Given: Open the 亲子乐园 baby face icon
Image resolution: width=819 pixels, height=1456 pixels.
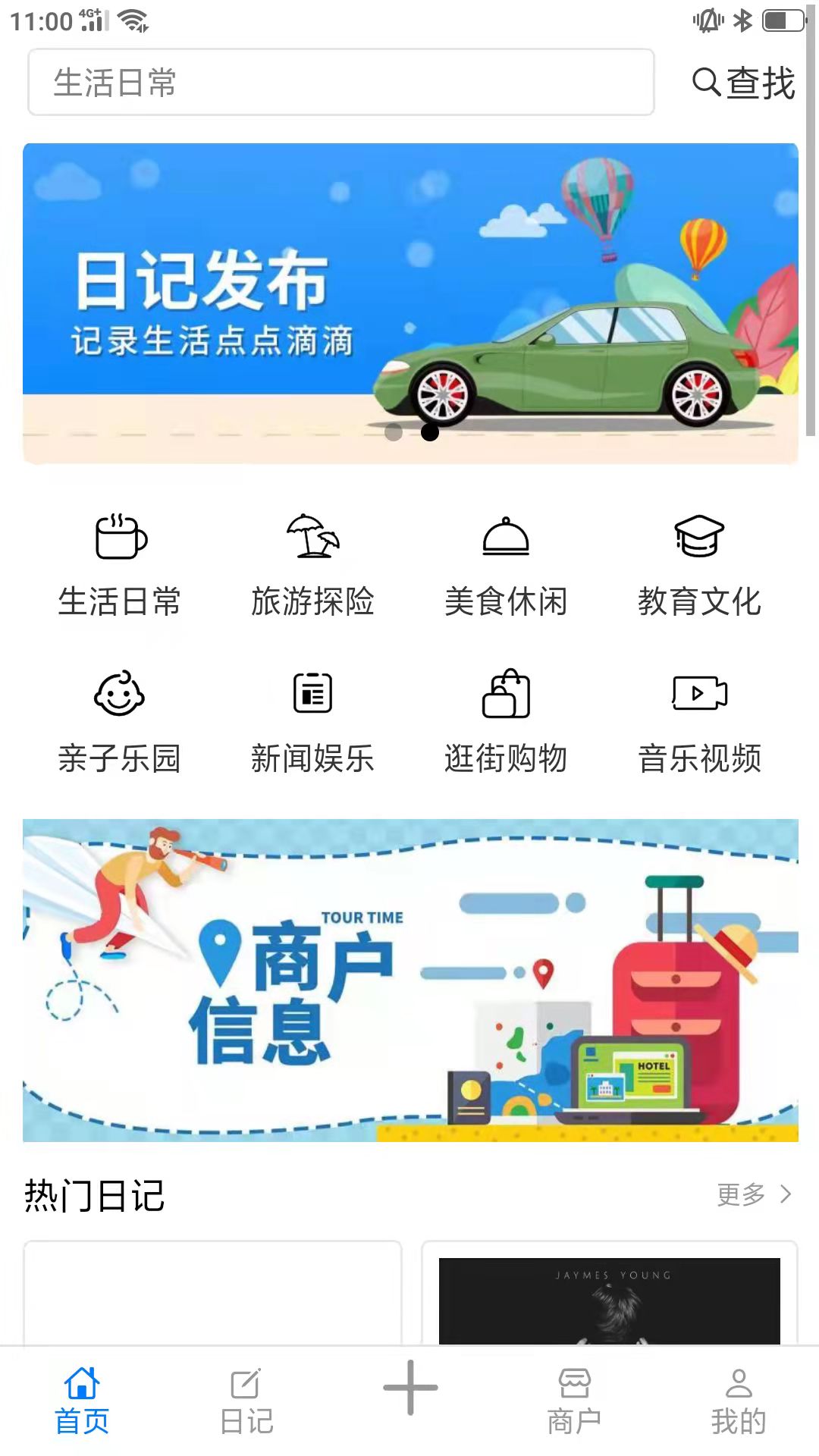Looking at the screenshot, I should pyautogui.click(x=119, y=692).
